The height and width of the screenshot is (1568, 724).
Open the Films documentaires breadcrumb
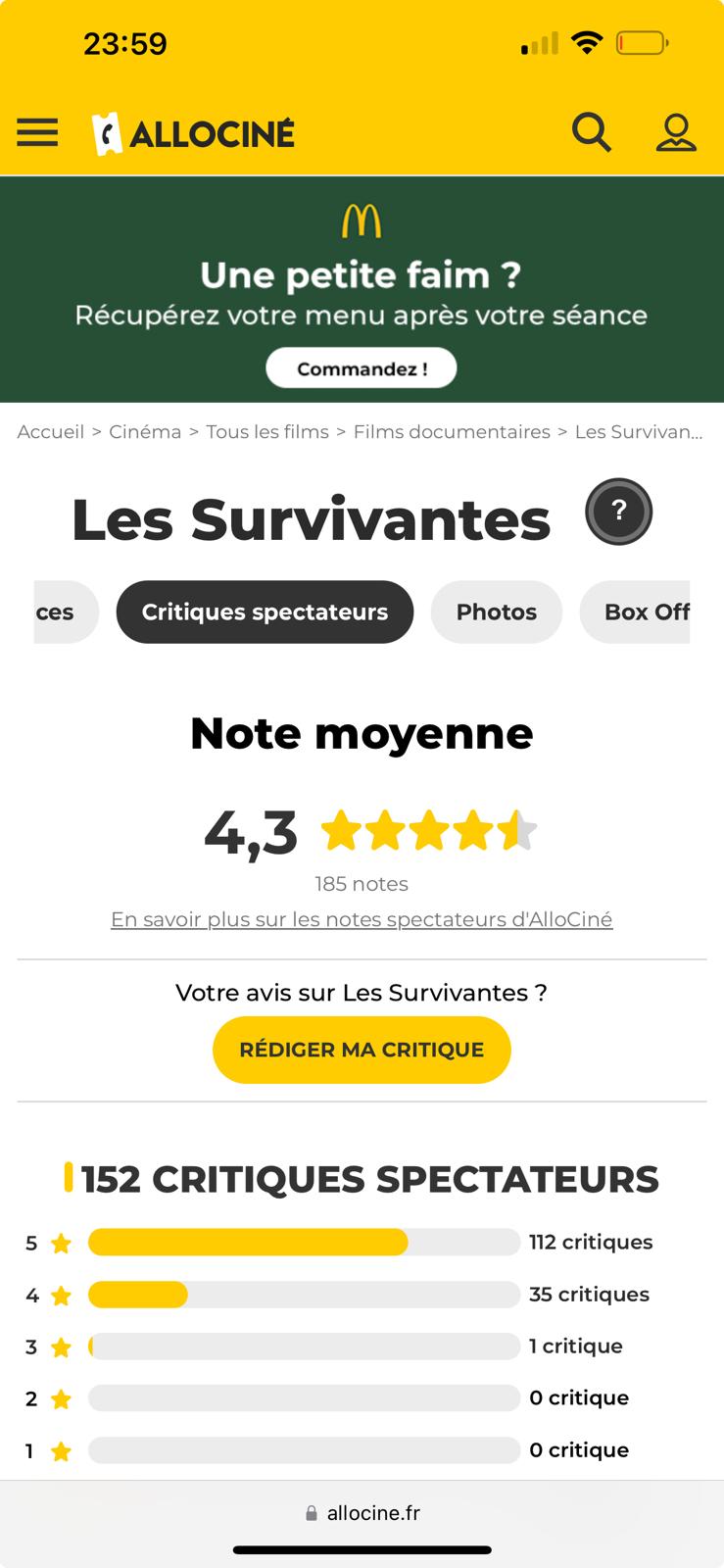[452, 432]
